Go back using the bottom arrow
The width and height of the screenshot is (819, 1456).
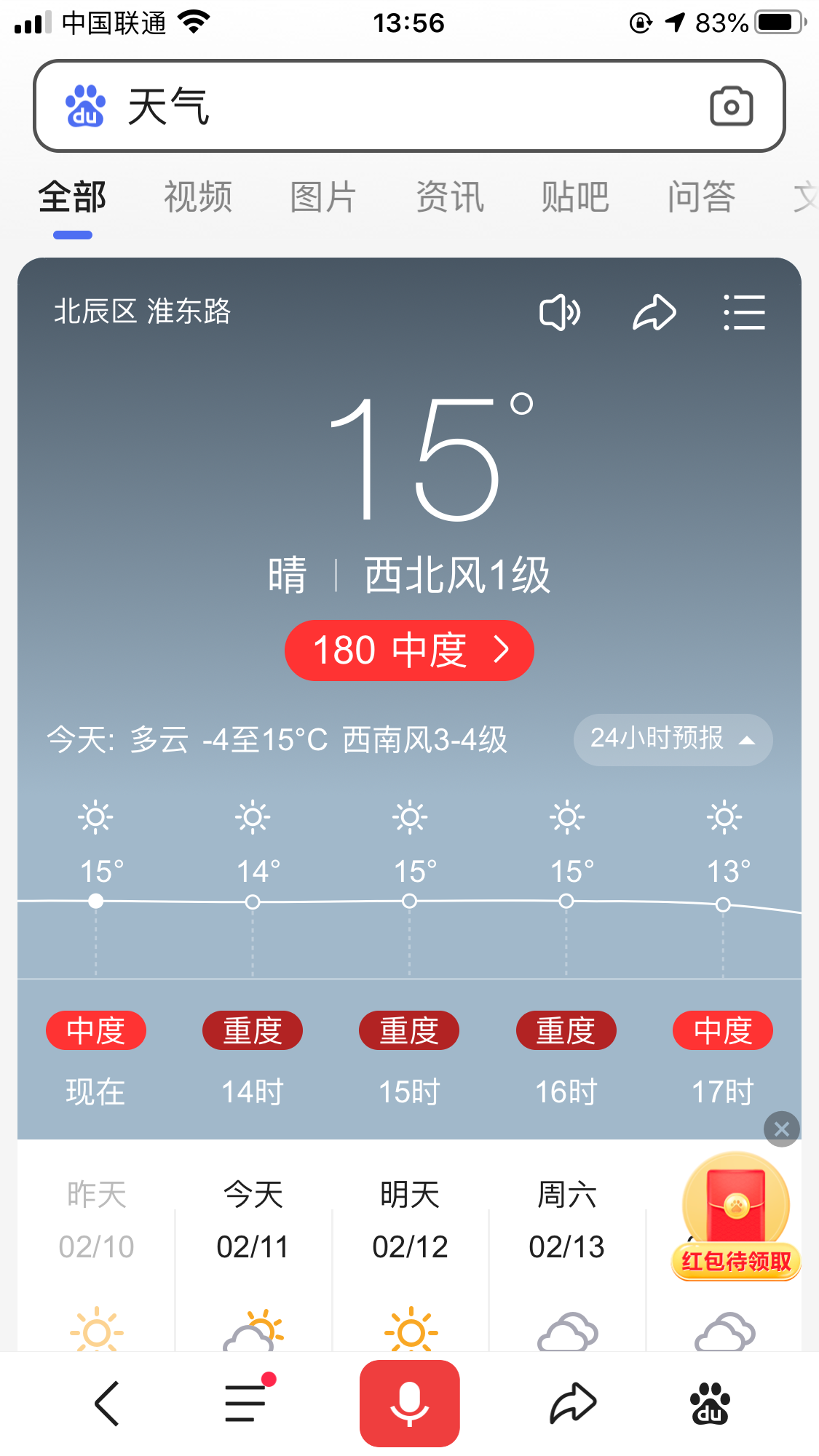pyautogui.click(x=107, y=1403)
